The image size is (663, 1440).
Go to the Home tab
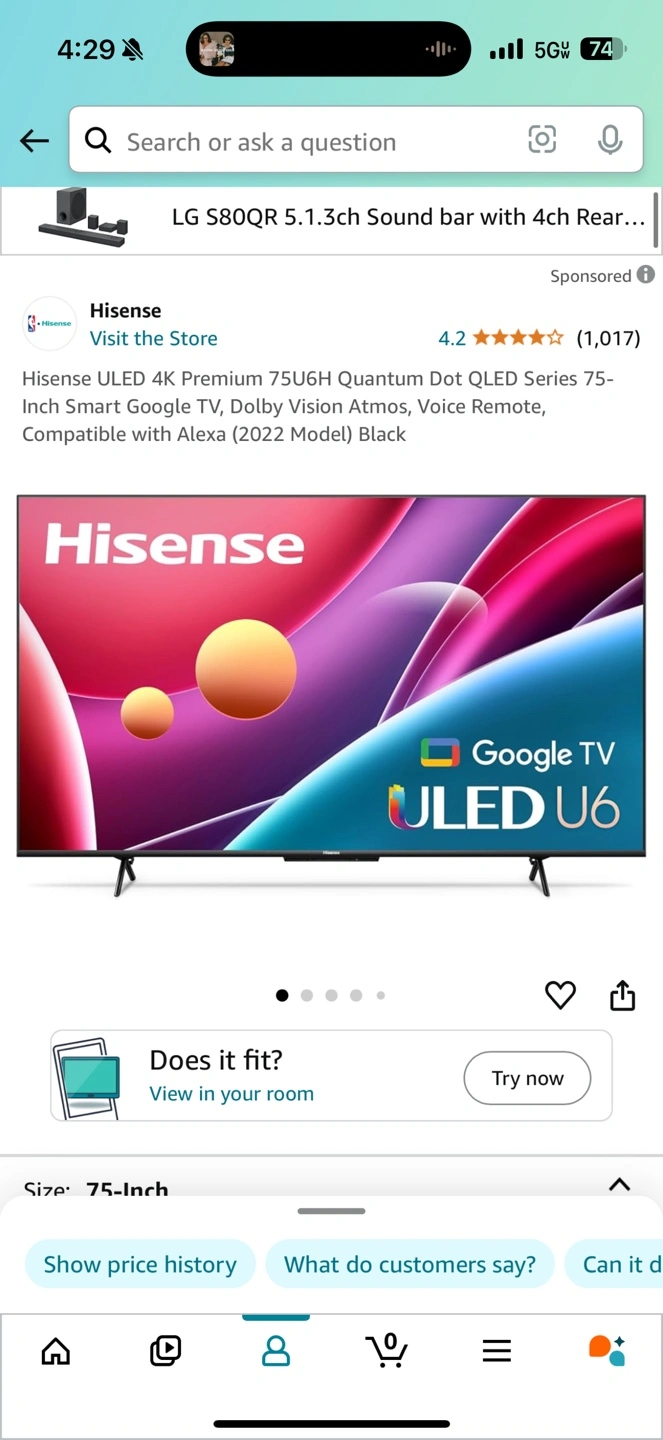(x=56, y=1351)
